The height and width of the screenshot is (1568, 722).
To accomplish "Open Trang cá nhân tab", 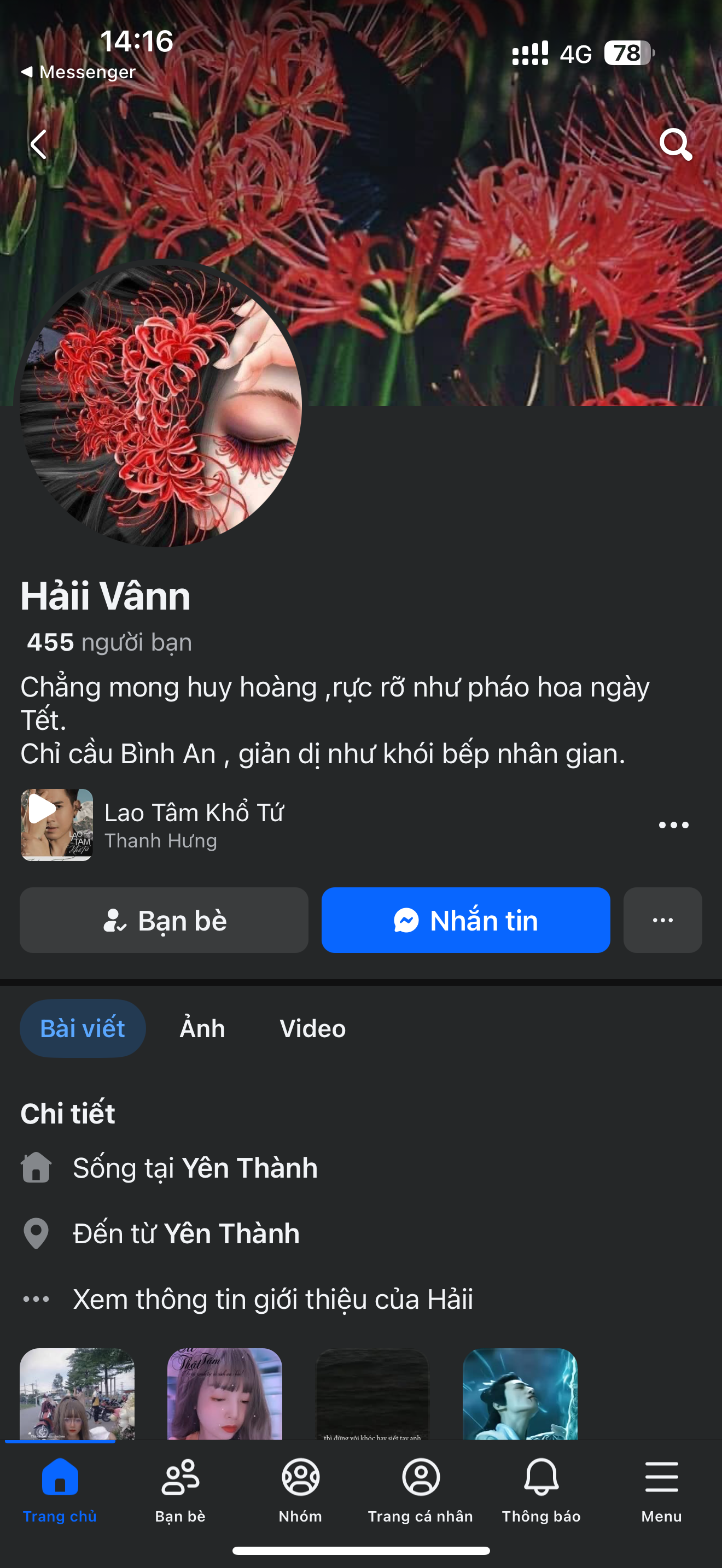I will pyautogui.click(x=421, y=1488).
